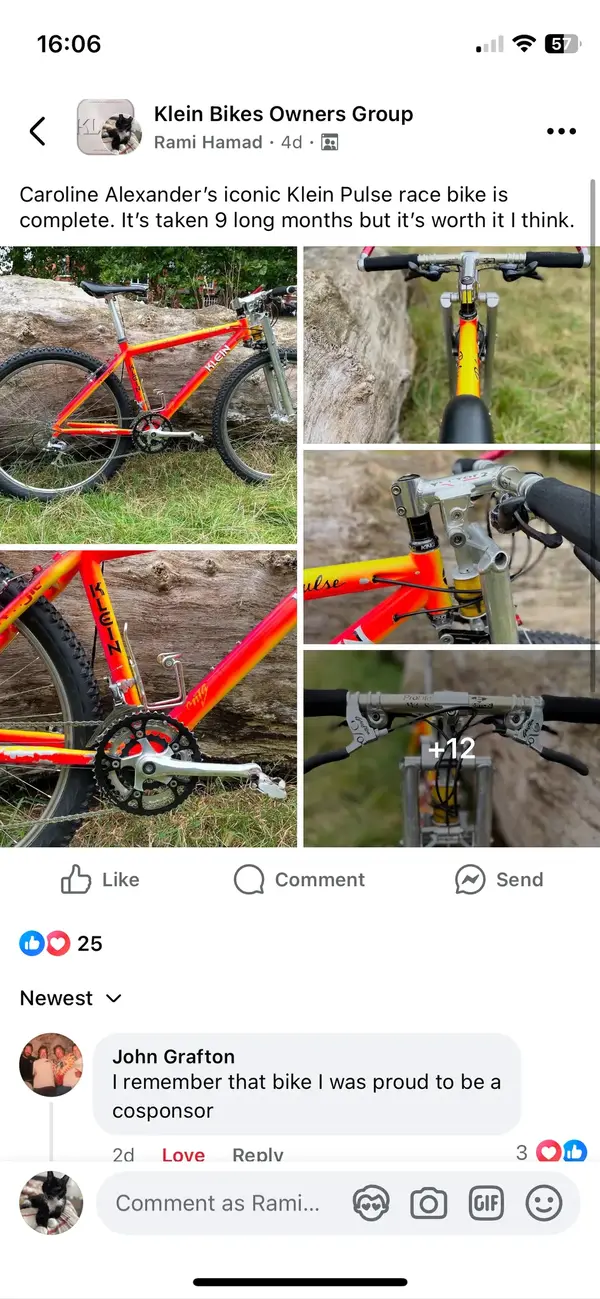The height and width of the screenshot is (1299, 600).
Task: Open the Klein Bikes Owners Group page
Action: point(283,114)
